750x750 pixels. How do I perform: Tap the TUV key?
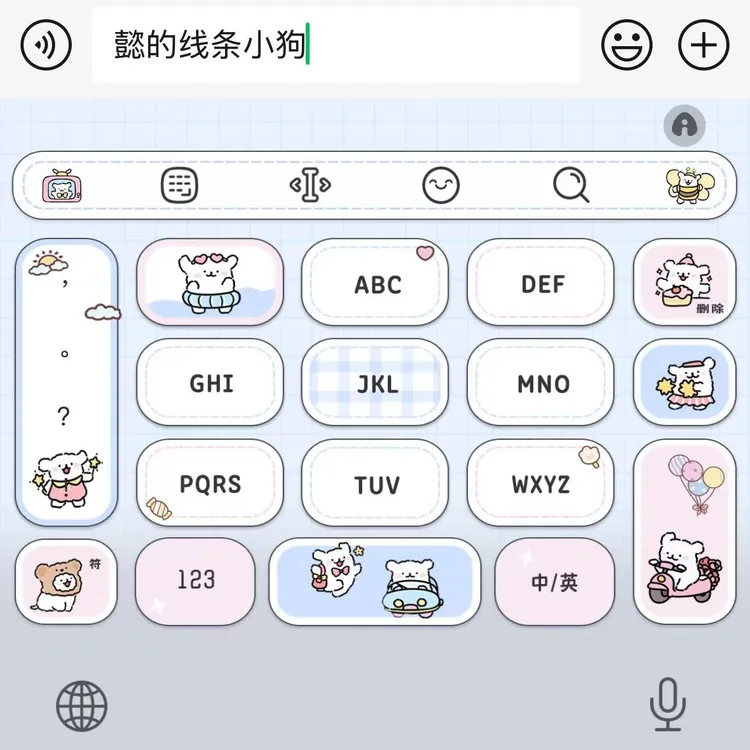(x=376, y=485)
